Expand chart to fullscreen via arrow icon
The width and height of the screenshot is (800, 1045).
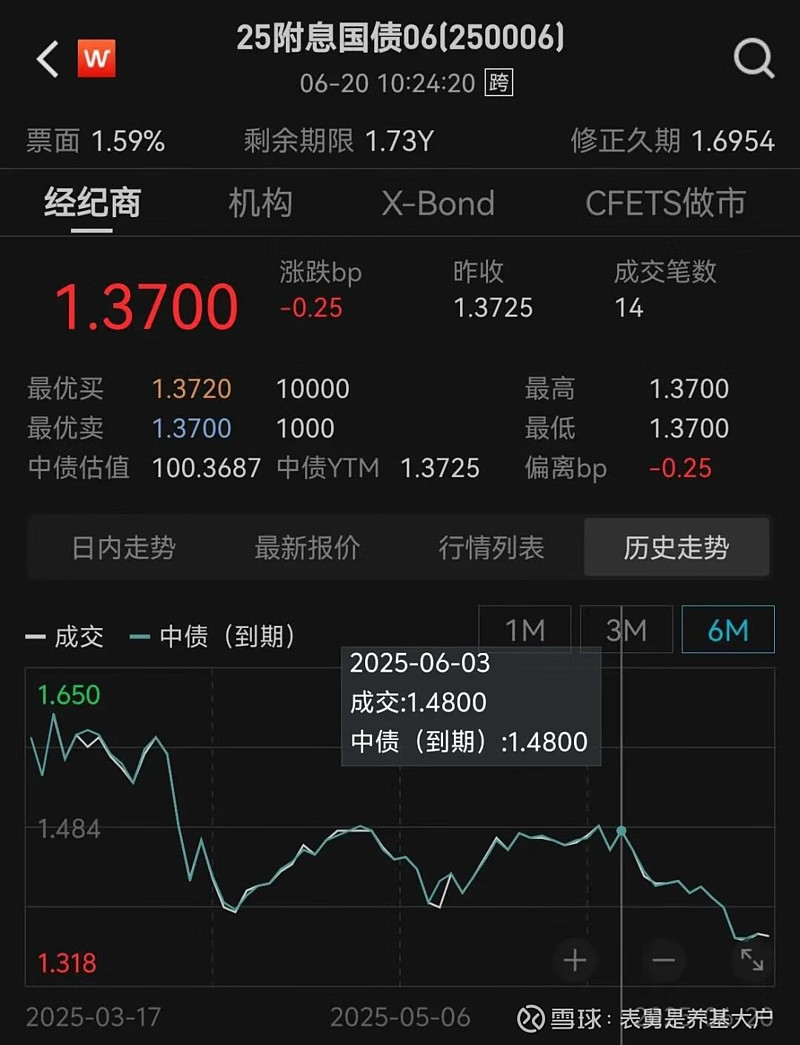(x=751, y=959)
